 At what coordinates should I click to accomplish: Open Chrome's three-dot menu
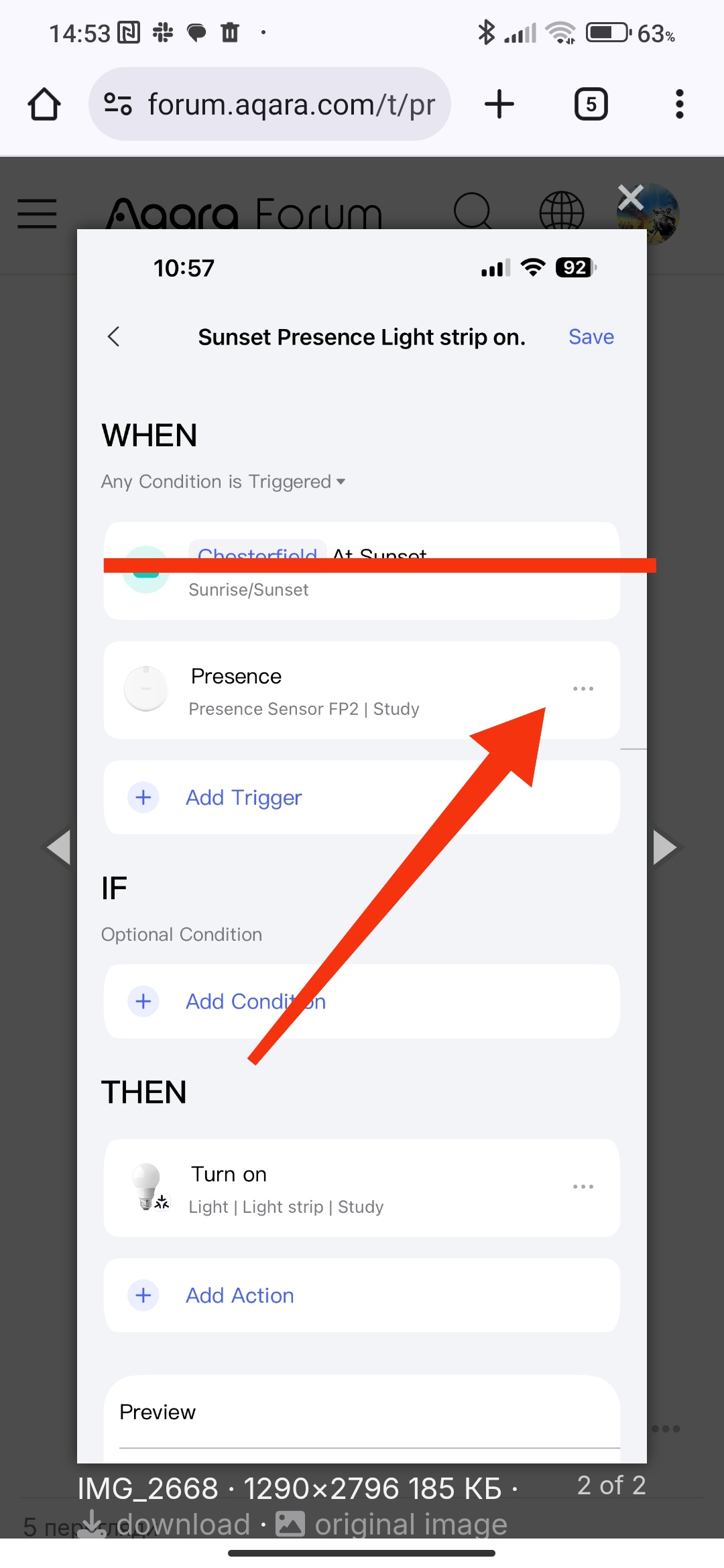coord(679,105)
